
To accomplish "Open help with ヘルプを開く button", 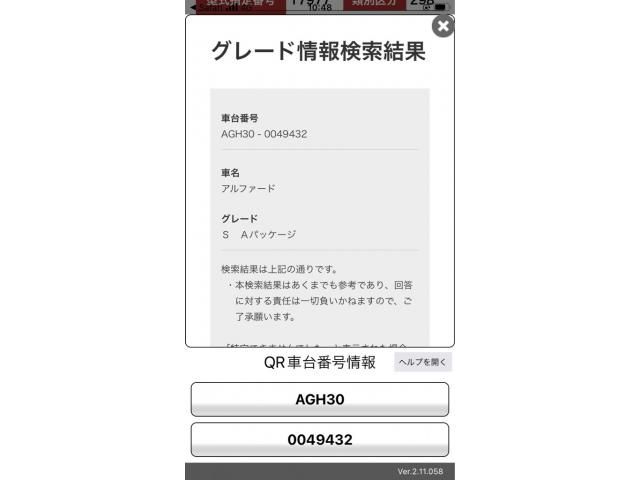I will click(423, 362).
